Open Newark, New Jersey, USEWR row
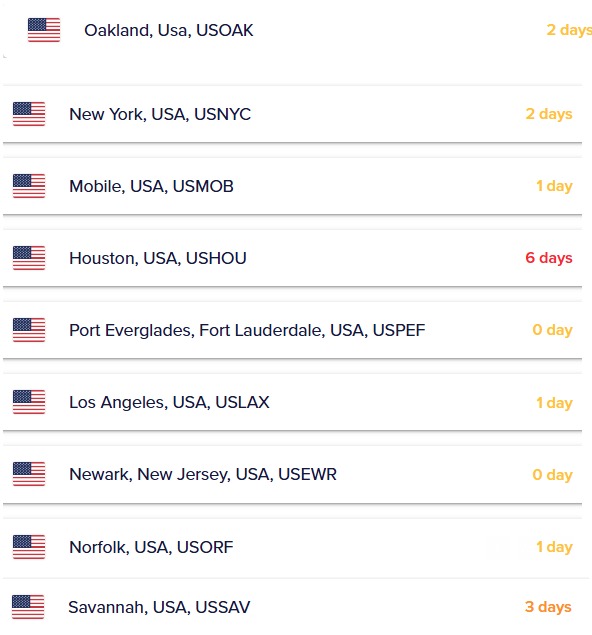The height and width of the screenshot is (635, 592). point(292,474)
